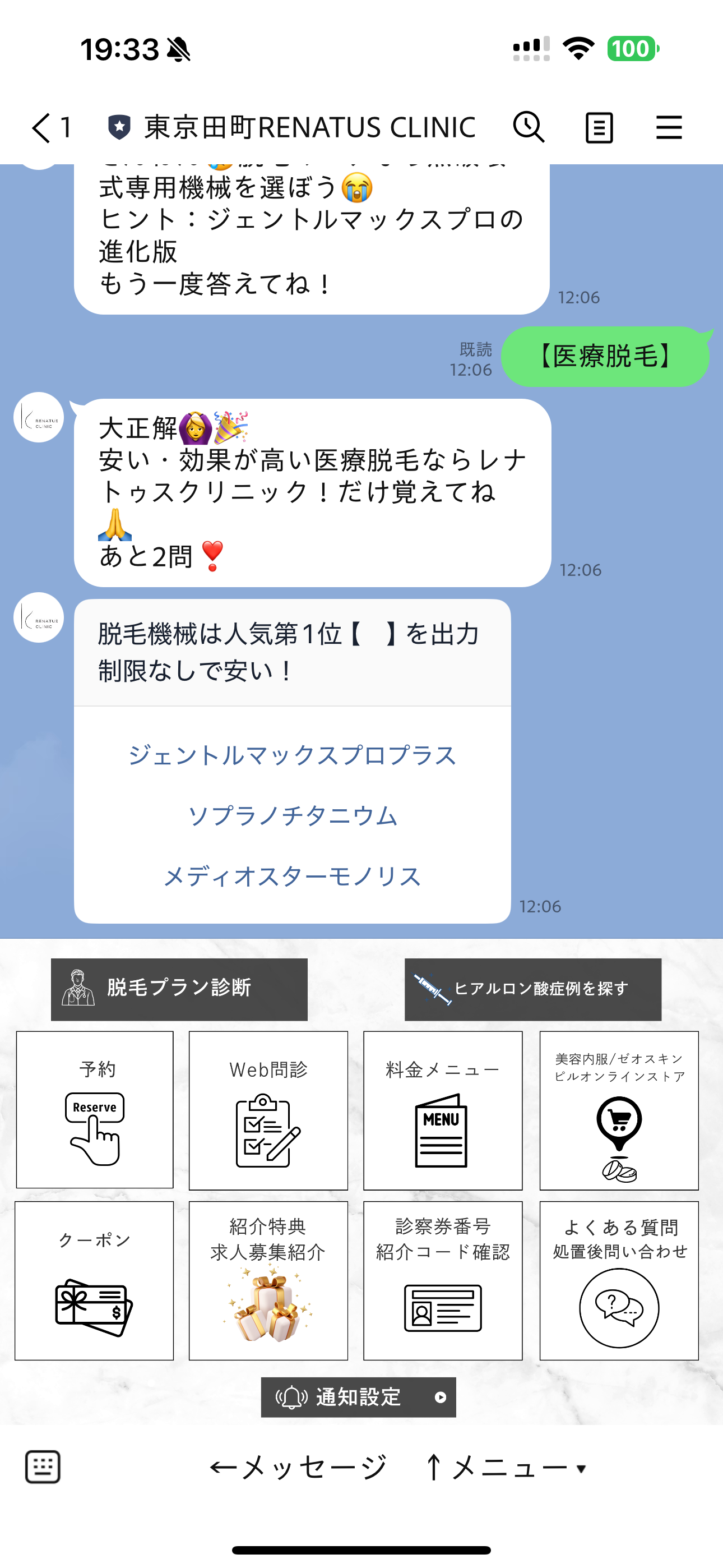Open the hamburger menu in the header

[669, 127]
